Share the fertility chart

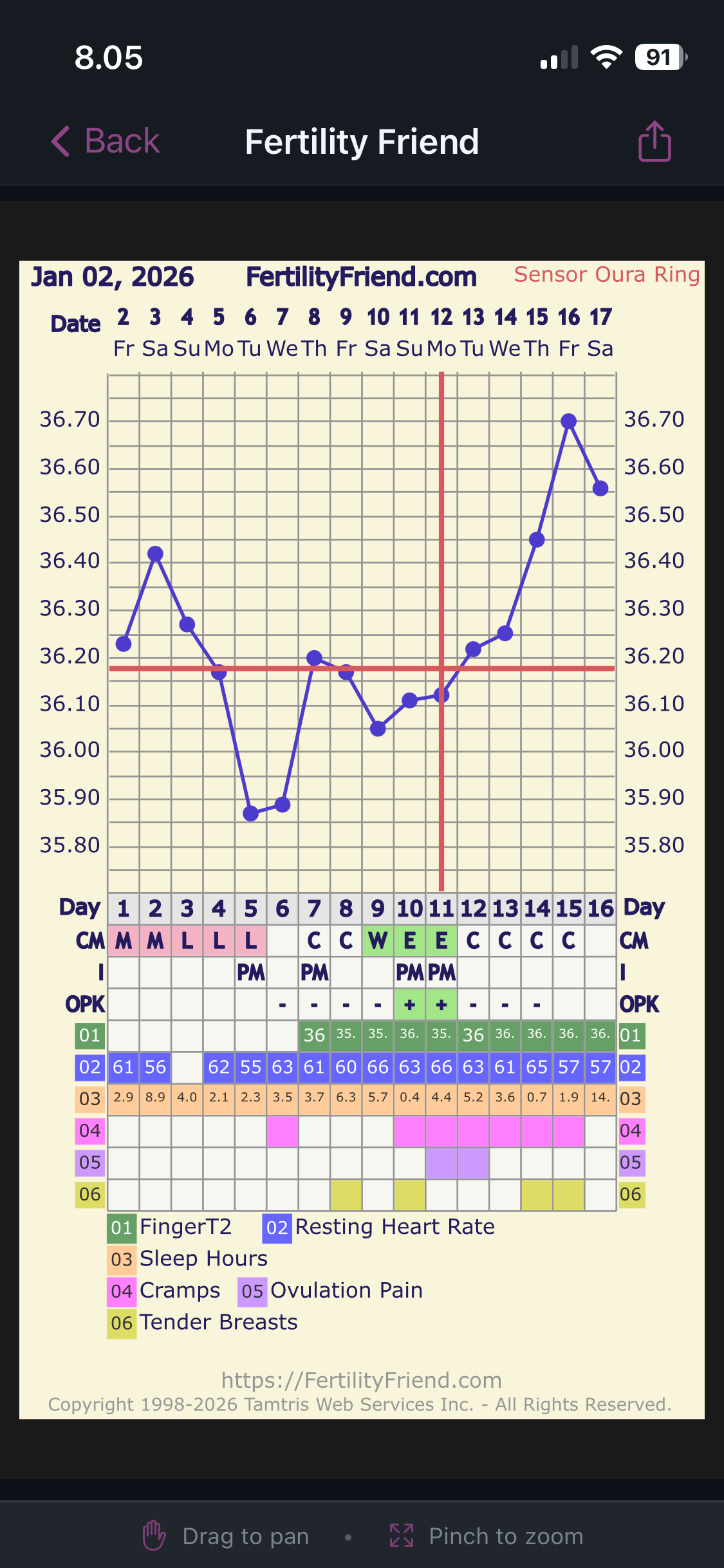coord(654,141)
